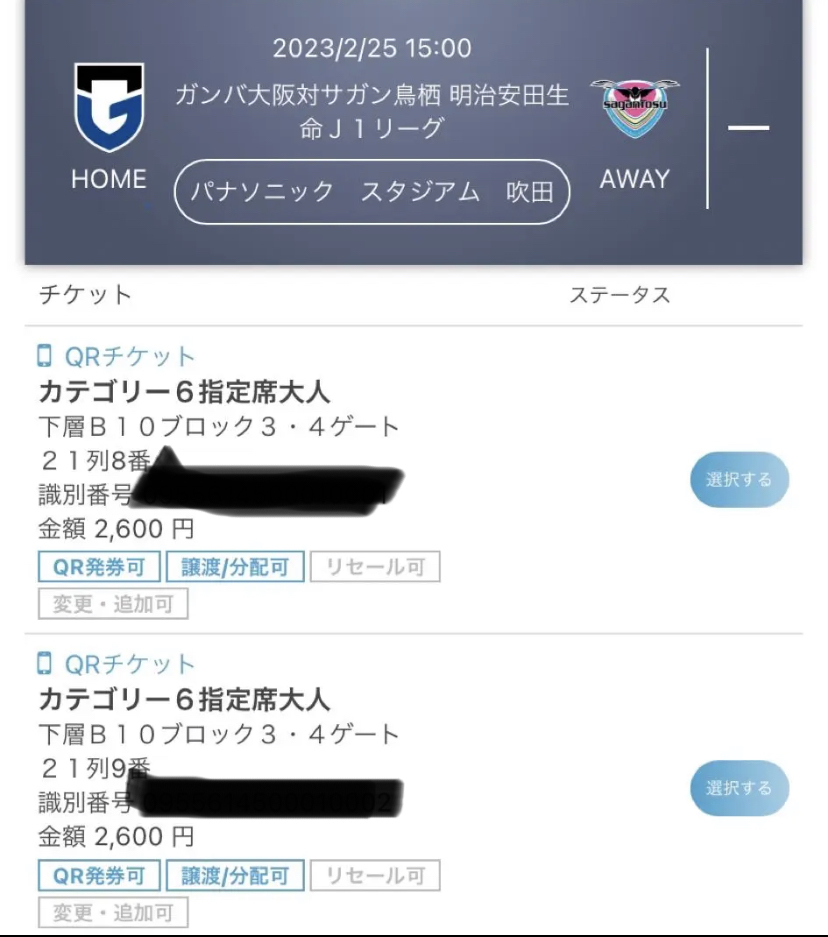This screenshot has height=937, width=828.
Task: Select the 変更・追加可 badge on the first ticket
Action: (111, 604)
